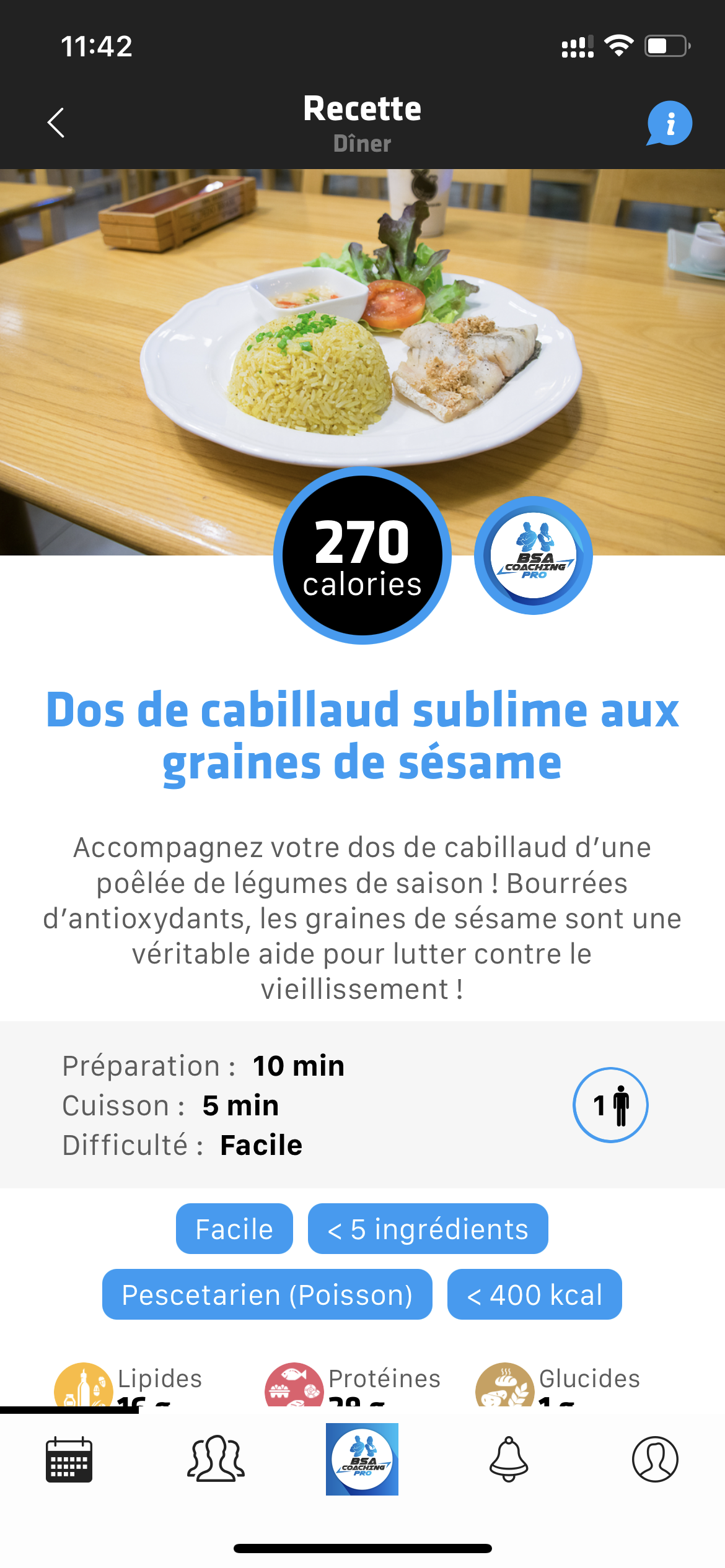Select the Facile tag chip
The image size is (725, 1568).
(234, 1229)
